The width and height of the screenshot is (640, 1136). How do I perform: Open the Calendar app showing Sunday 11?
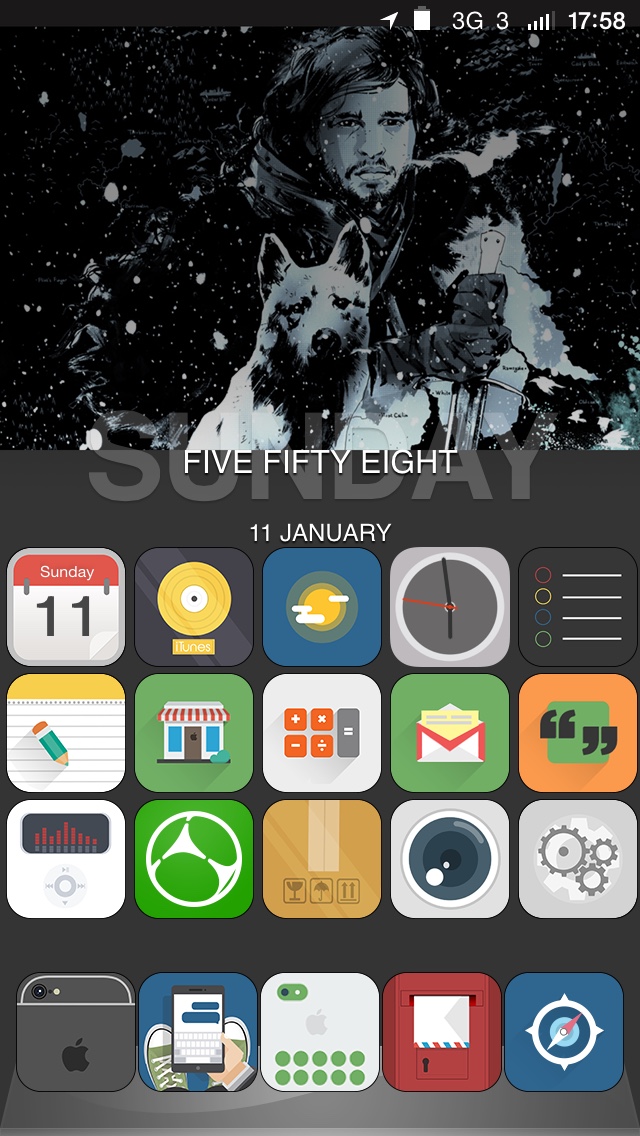coord(66,606)
